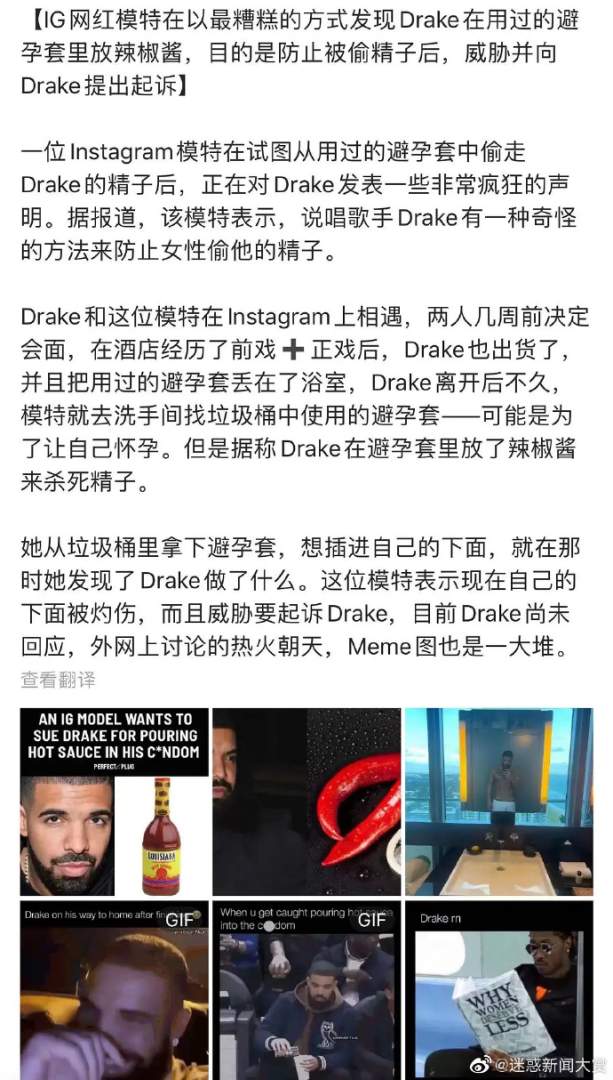The width and height of the screenshot is (613, 1080).
Task: View the hotel bathroom mirror photo
Action: 498,802
